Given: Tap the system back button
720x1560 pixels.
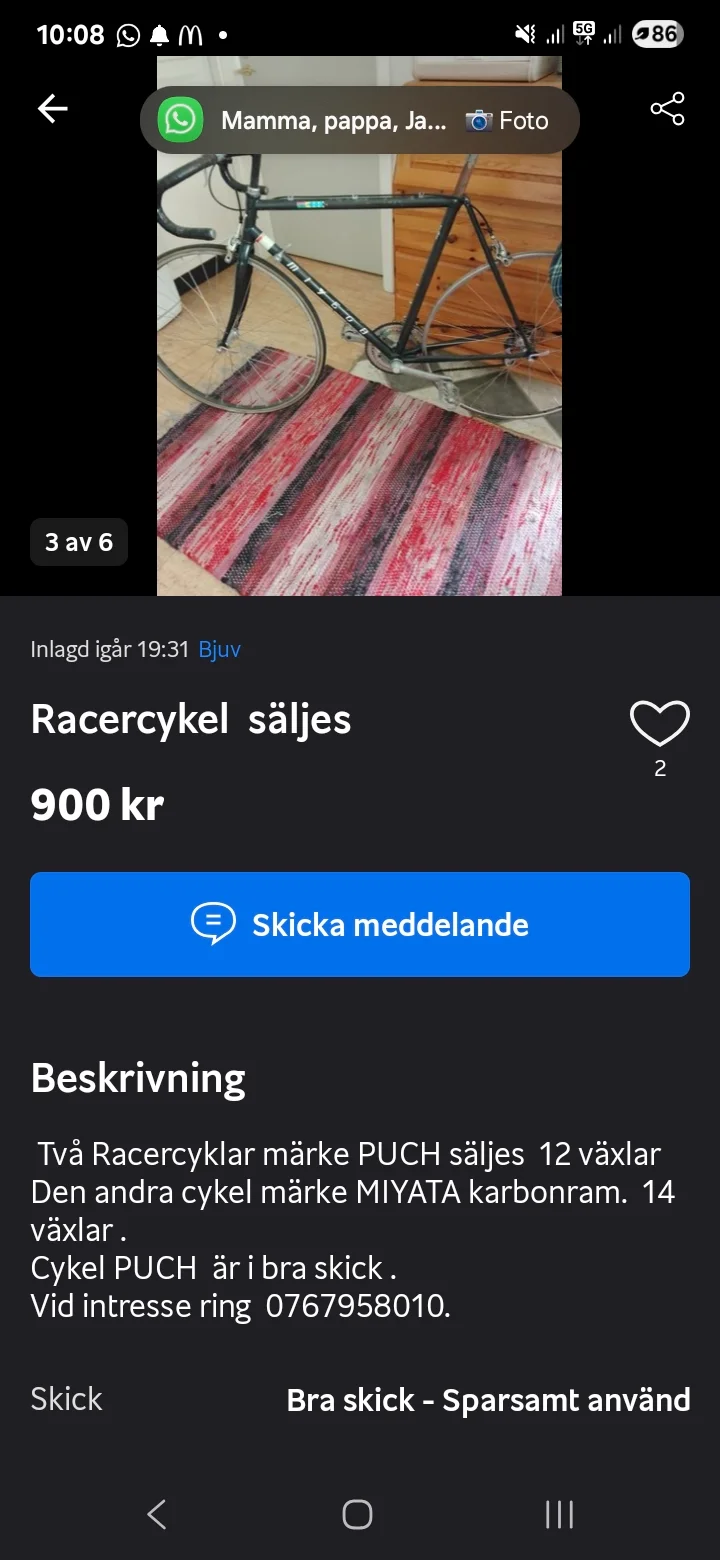Looking at the screenshot, I should click(x=157, y=1514).
